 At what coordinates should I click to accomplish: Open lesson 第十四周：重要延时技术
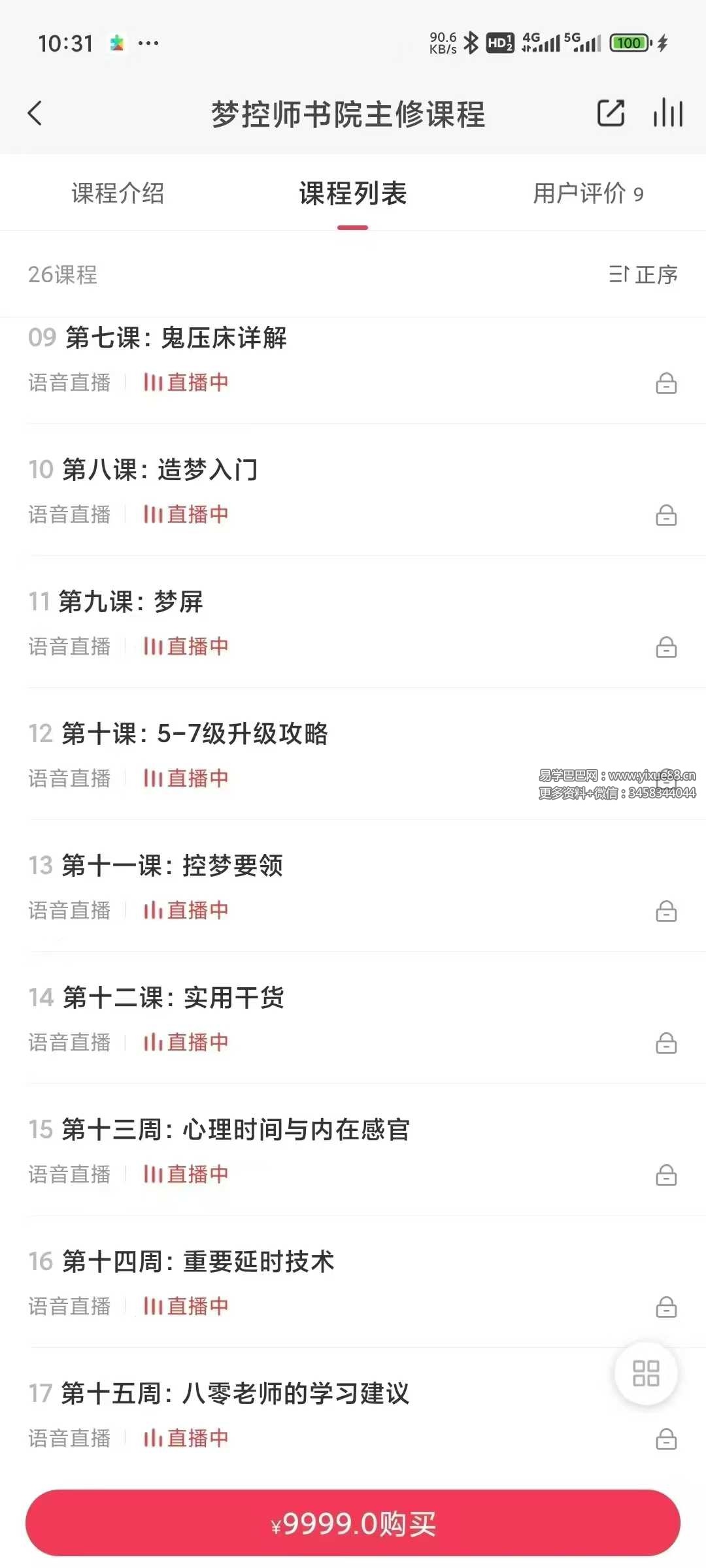pos(198,1262)
